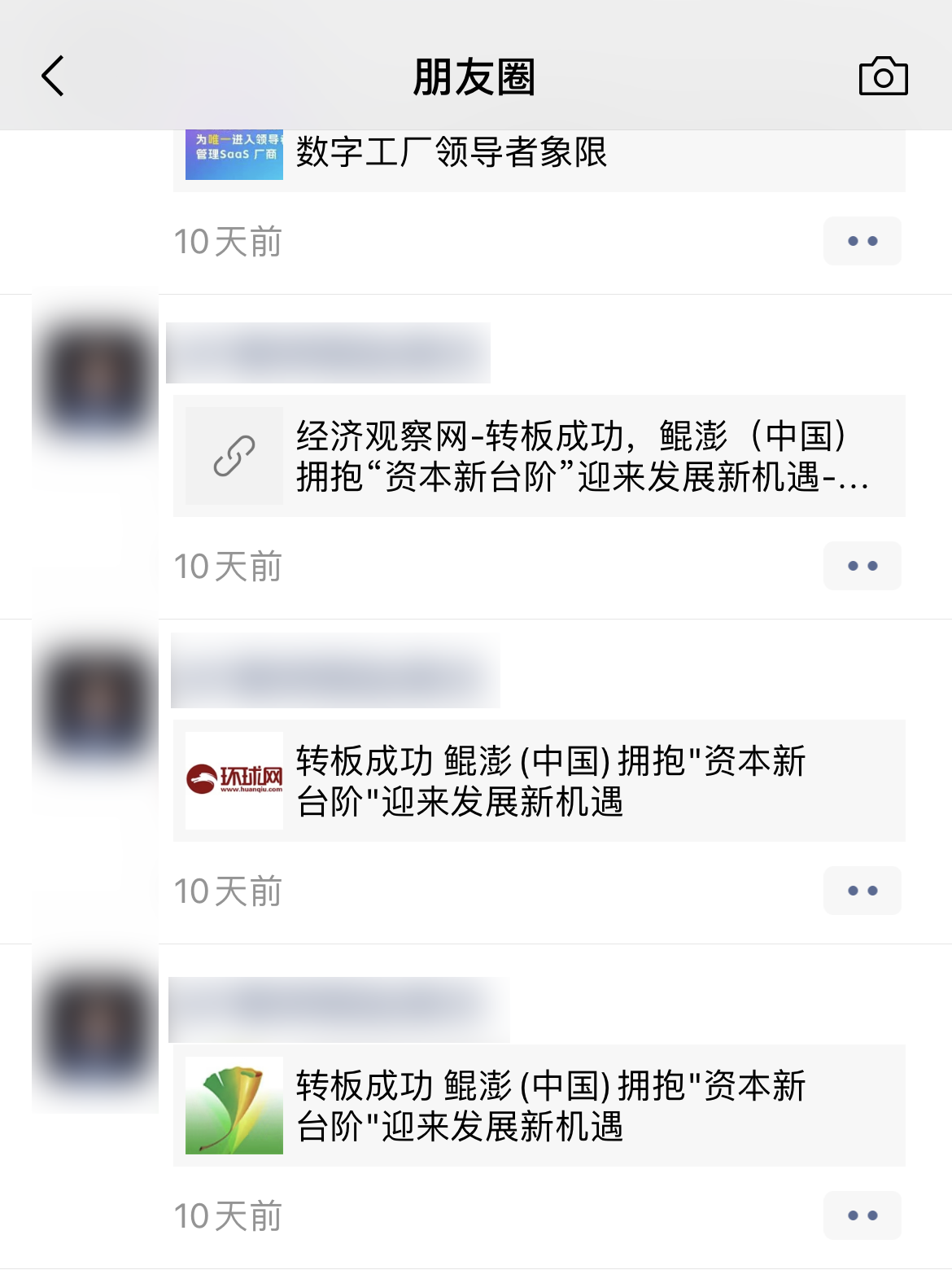Go back from Moments
This screenshot has height=1270, width=952.
[54, 77]
